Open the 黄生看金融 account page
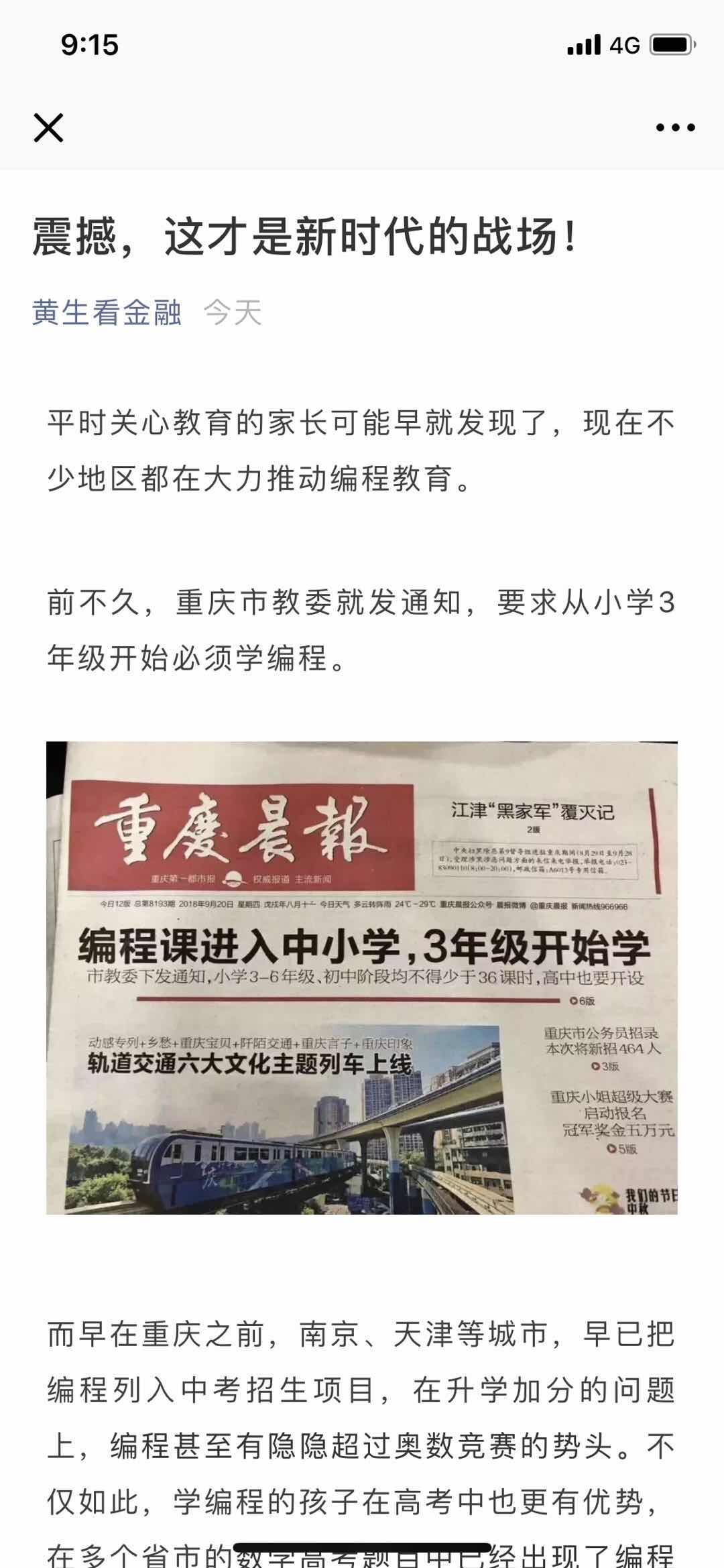The height and width of the screenshot is (1568, 724). (x=107, y=312)
